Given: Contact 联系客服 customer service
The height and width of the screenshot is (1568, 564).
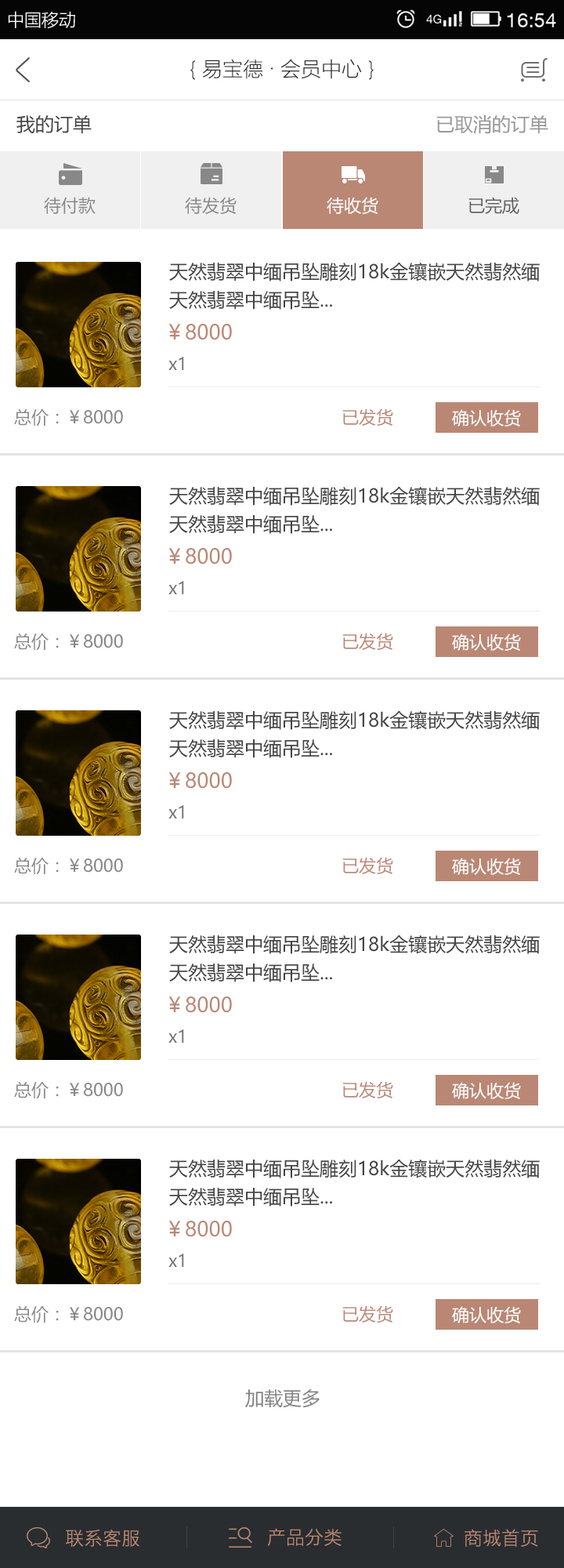Looking at the screenshot, I should click(x=85, y=1538).
